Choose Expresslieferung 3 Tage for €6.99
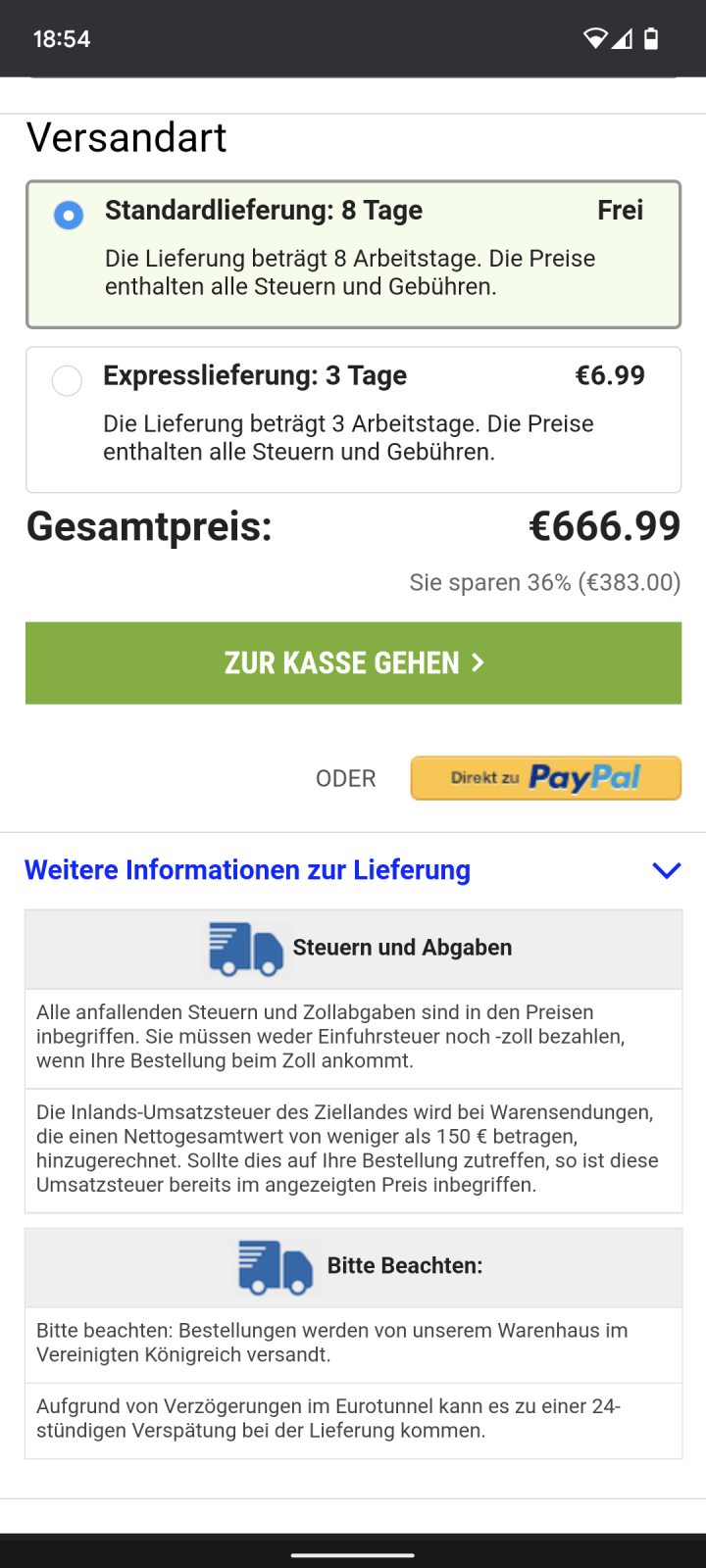This screenshot has height=1568, width=706. [x=67, y=380]
